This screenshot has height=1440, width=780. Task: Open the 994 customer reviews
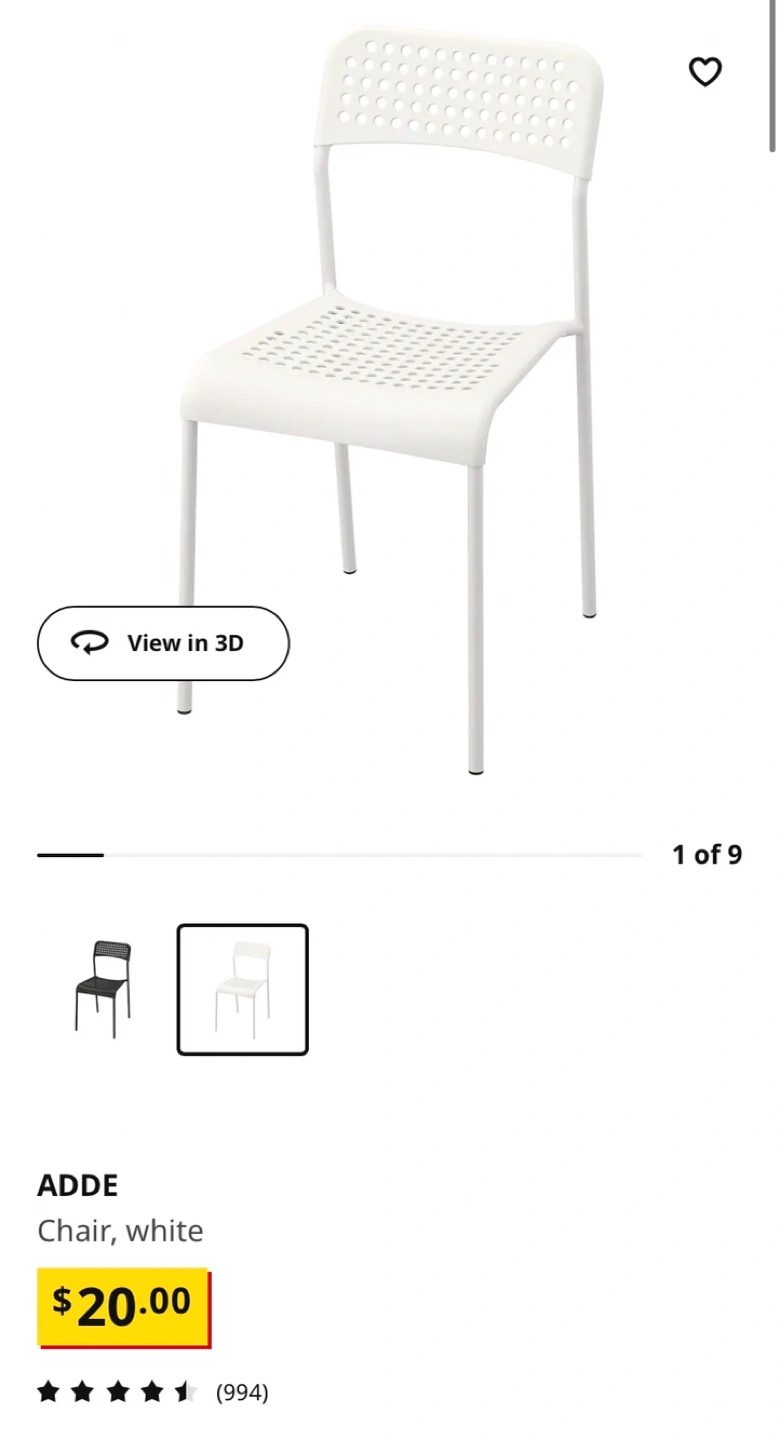(x=242, y=1392)
